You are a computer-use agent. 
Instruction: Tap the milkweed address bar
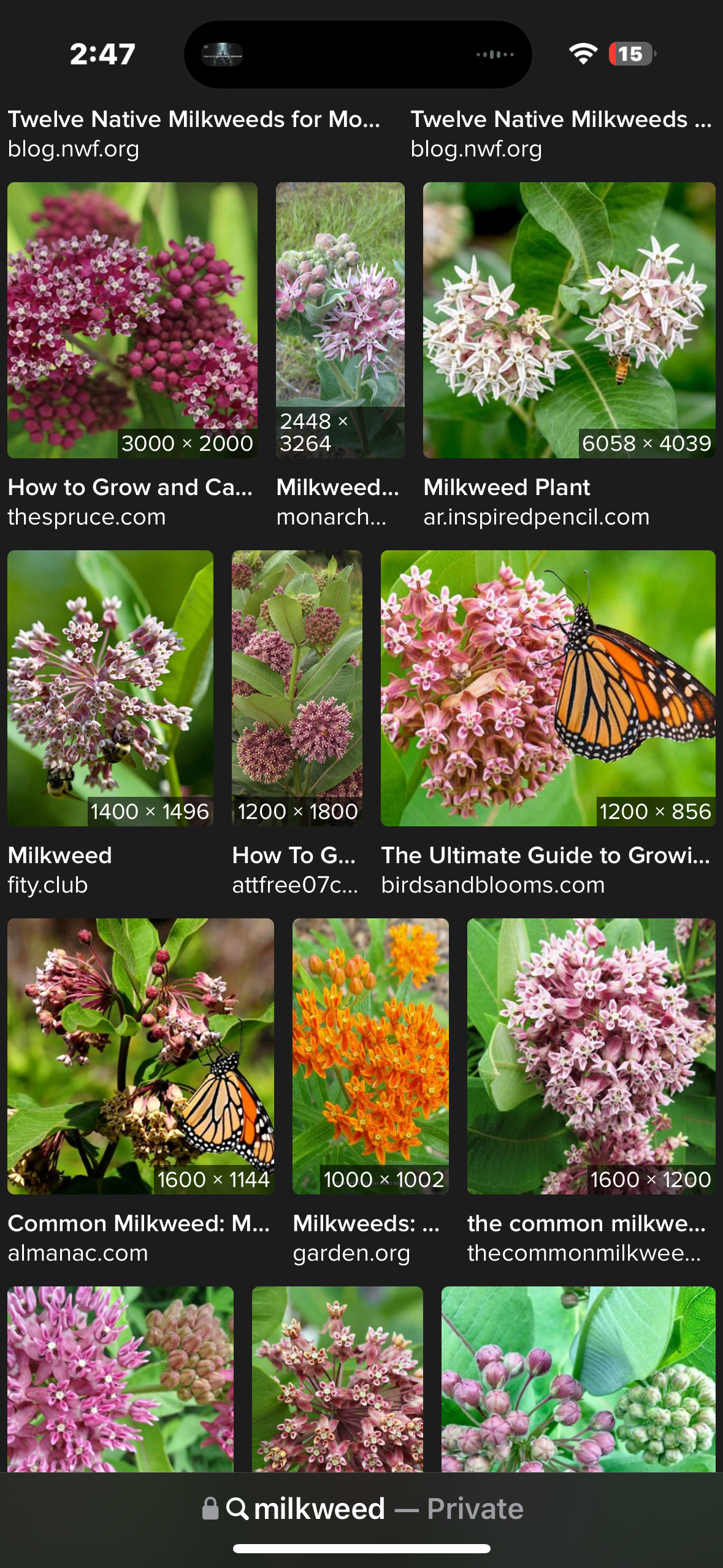[362, 1508]
